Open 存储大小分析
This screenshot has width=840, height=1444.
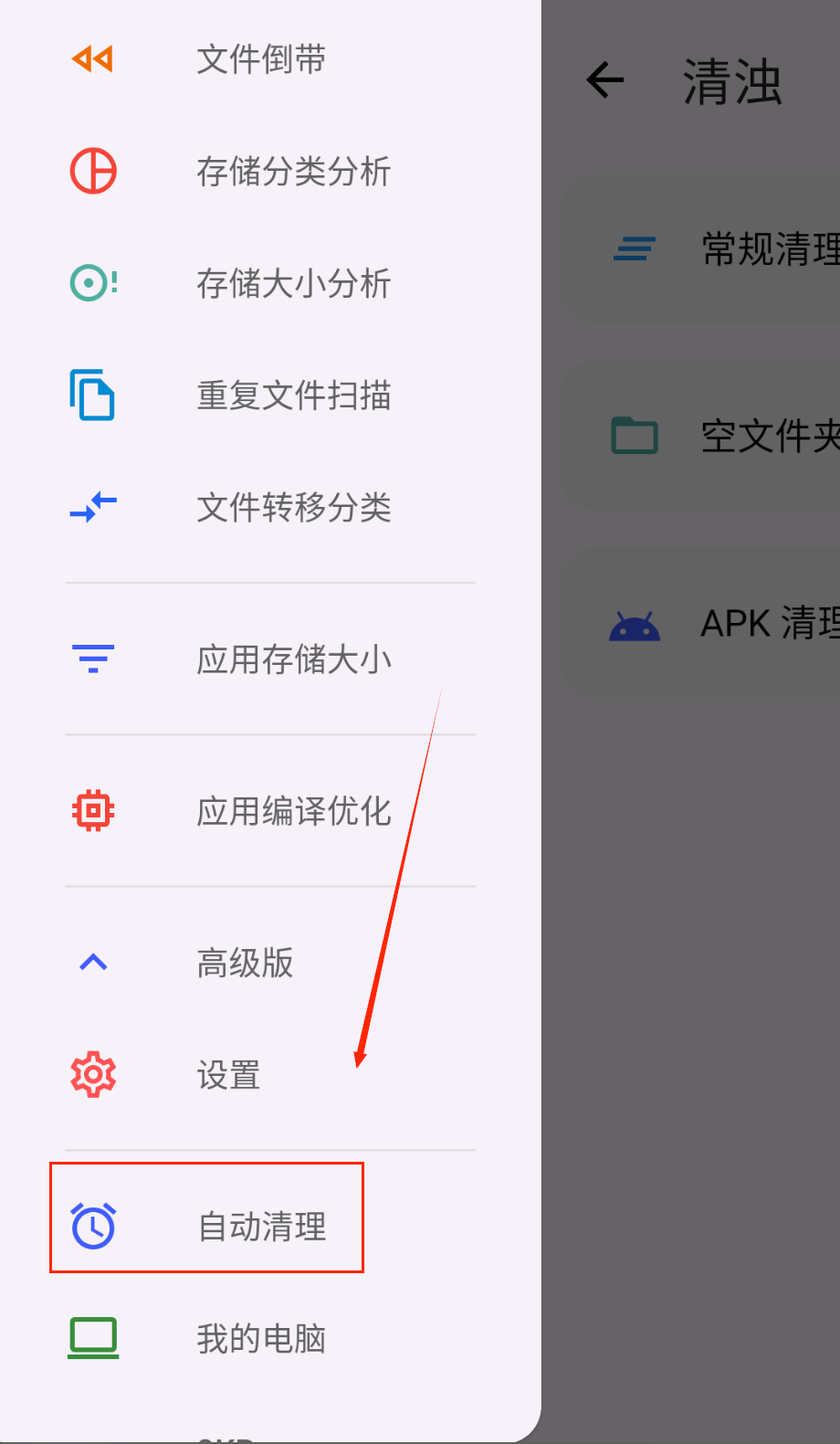[x=293, y=284]
